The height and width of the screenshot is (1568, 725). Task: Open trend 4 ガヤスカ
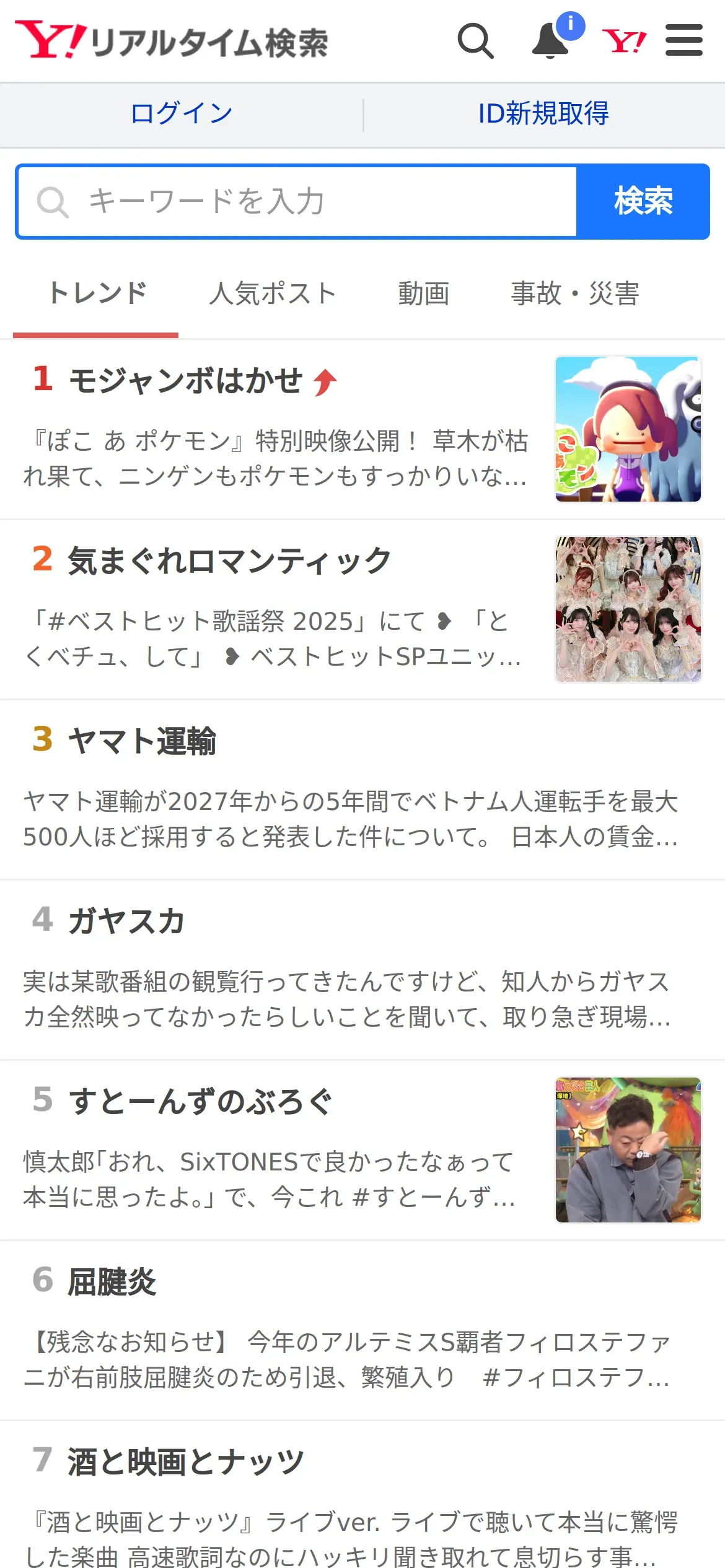click(x=126, y=921)
